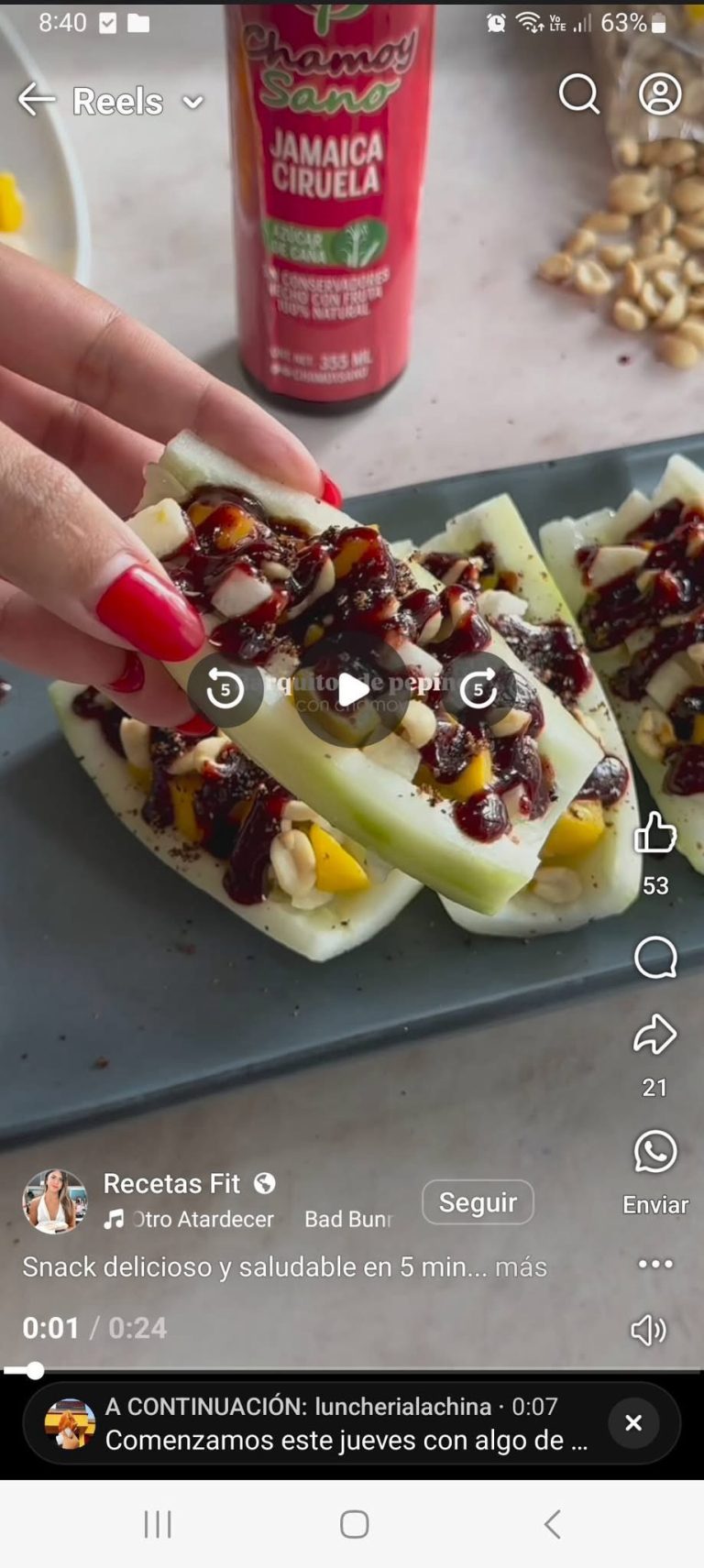
Task: Tap the system home button
Action: pyautogui.click(x=354, y=1524)
